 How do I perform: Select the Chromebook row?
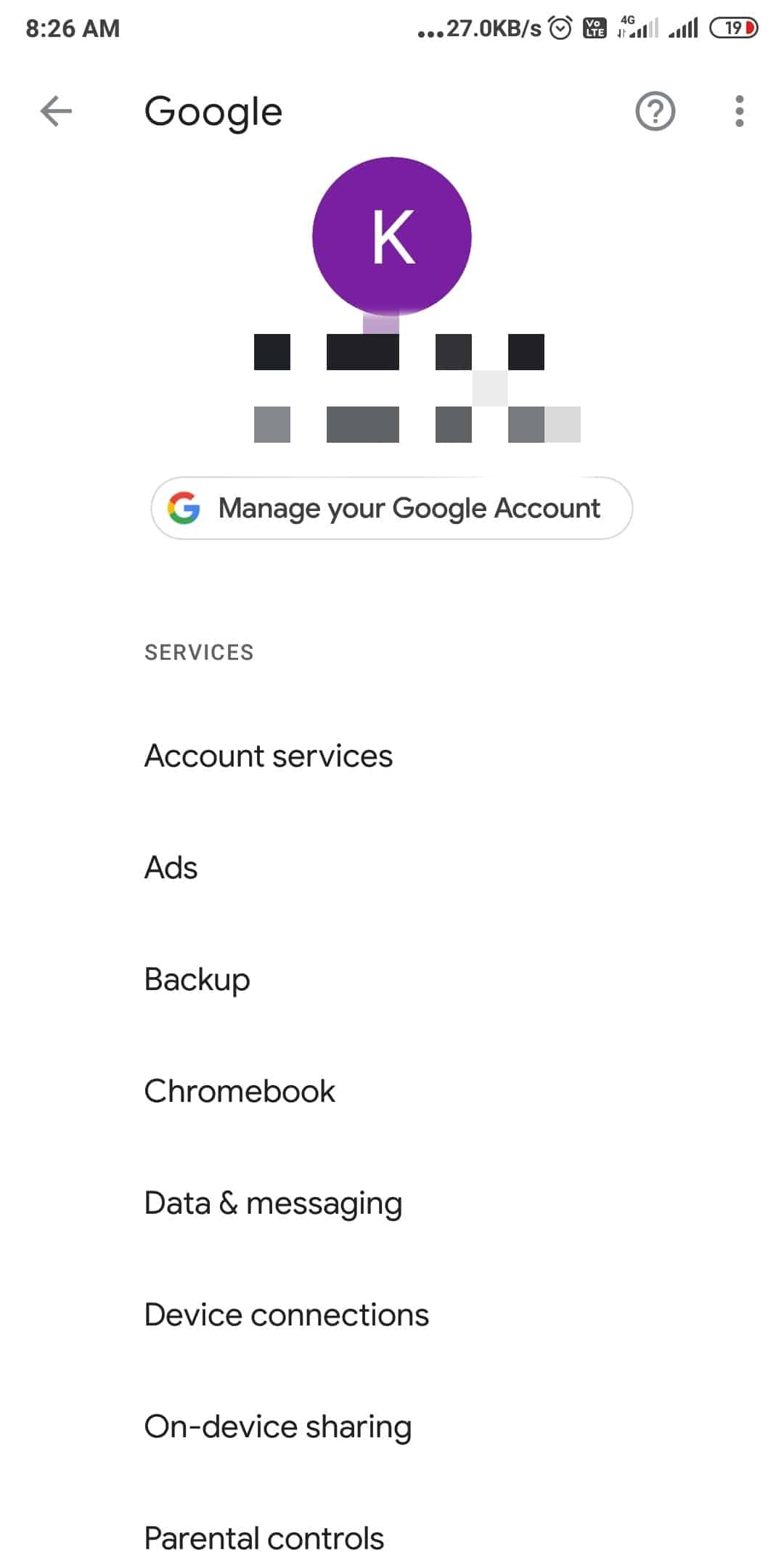tap(392, 1091)
